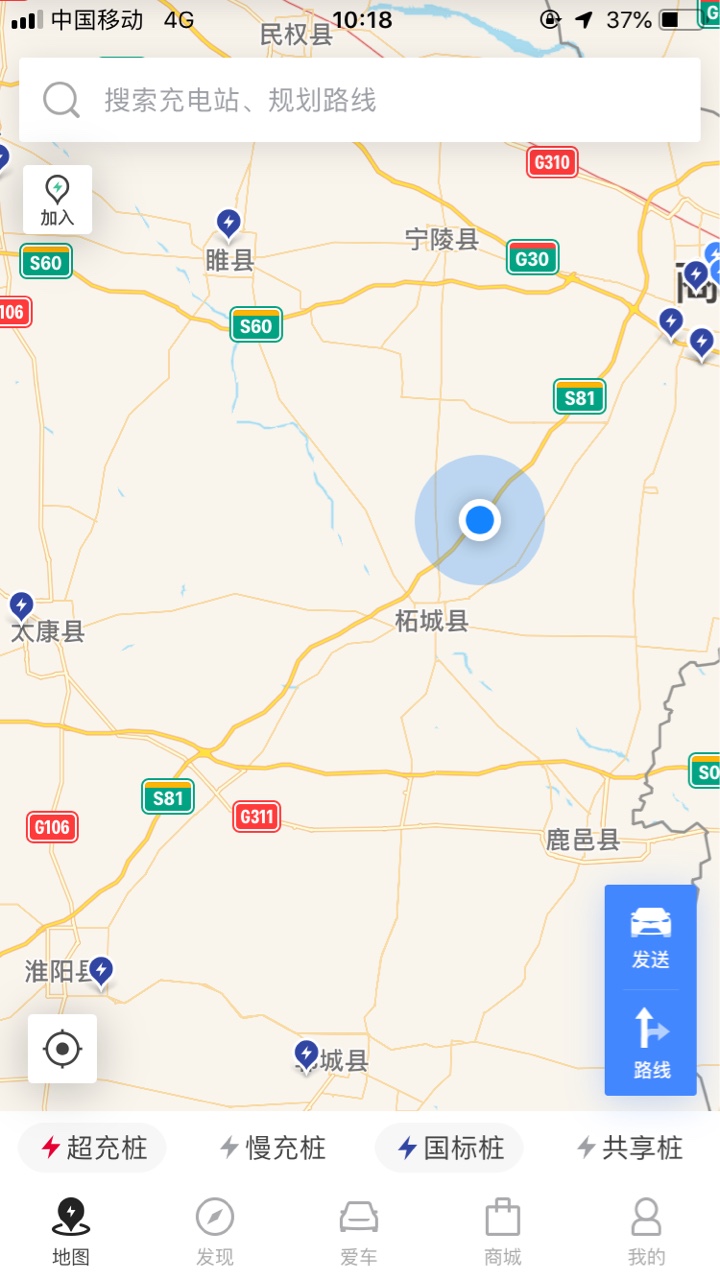Image resolution: width=720 pixels, height=1280 pixels.
Task: Enable the 慢充桩 filter
Action: point(270,1148)
